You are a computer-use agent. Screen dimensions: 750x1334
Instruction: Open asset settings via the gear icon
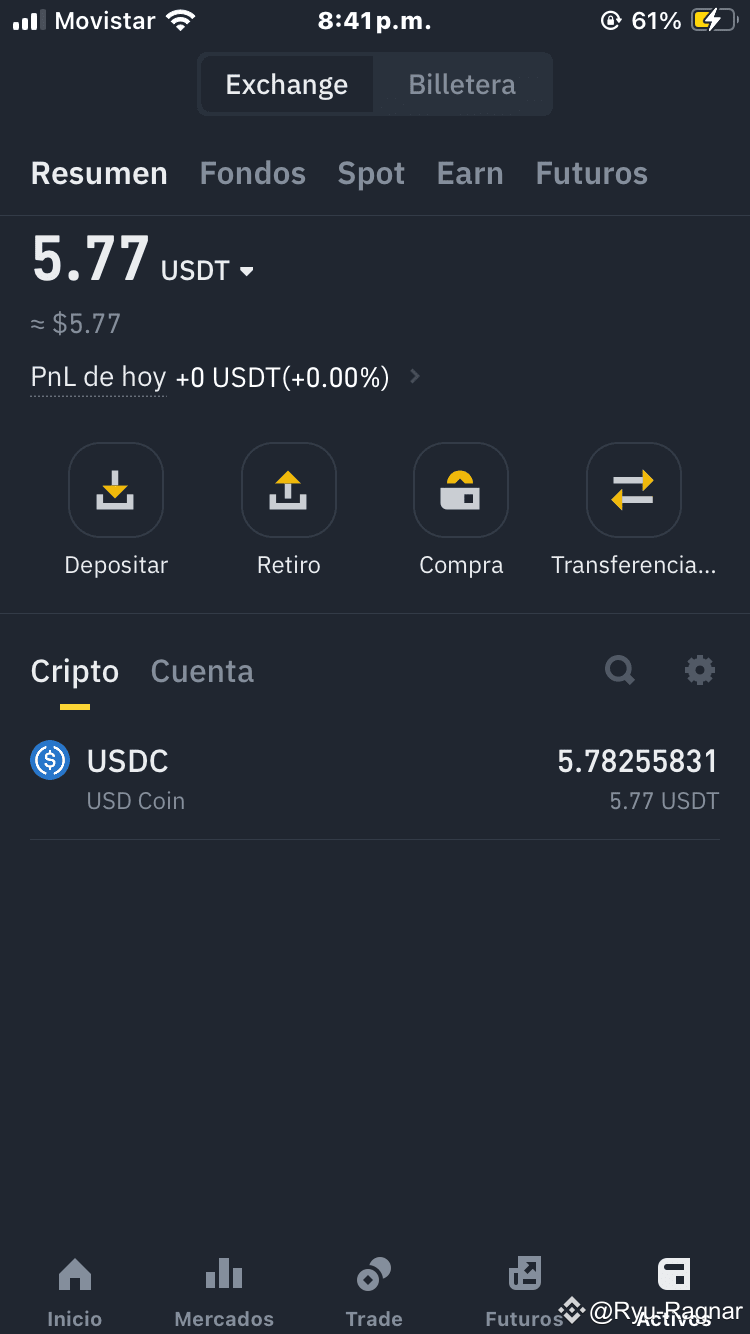tap(699, 670)
